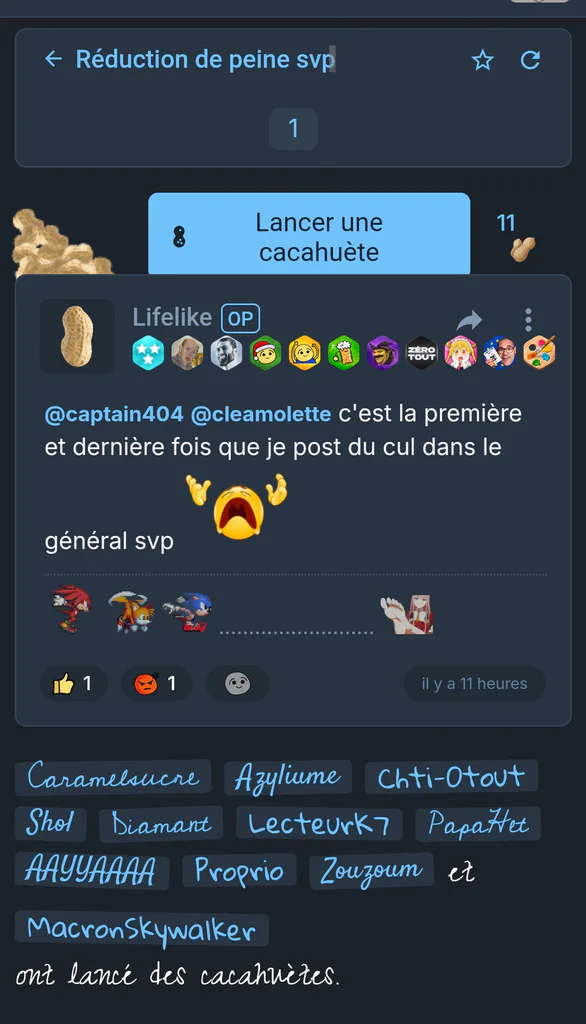Select page 1 of the topic
The height and width of the screenshot is (1024, 586).
pyautogui.click(x=293, y=128)
